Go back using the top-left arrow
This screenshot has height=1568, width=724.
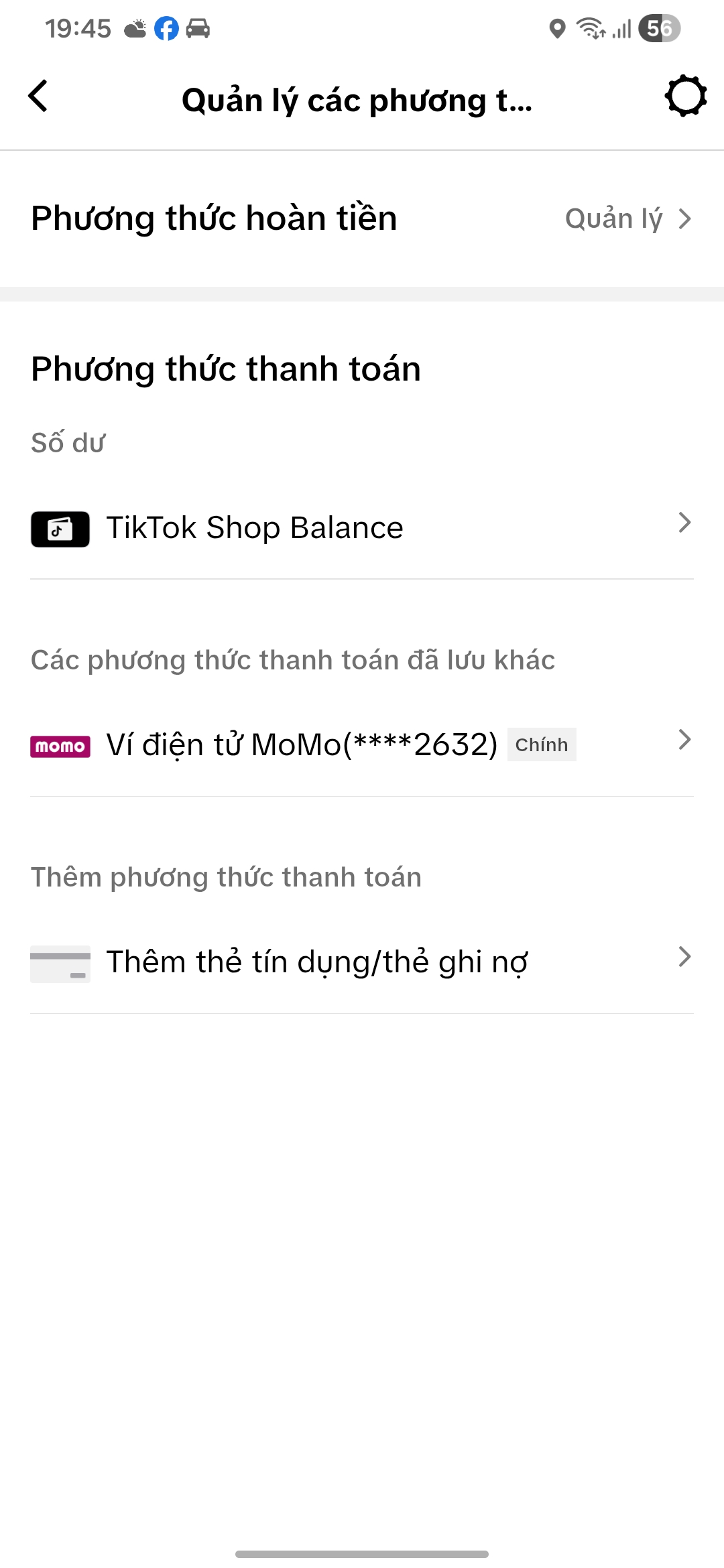tap(38, 96)
